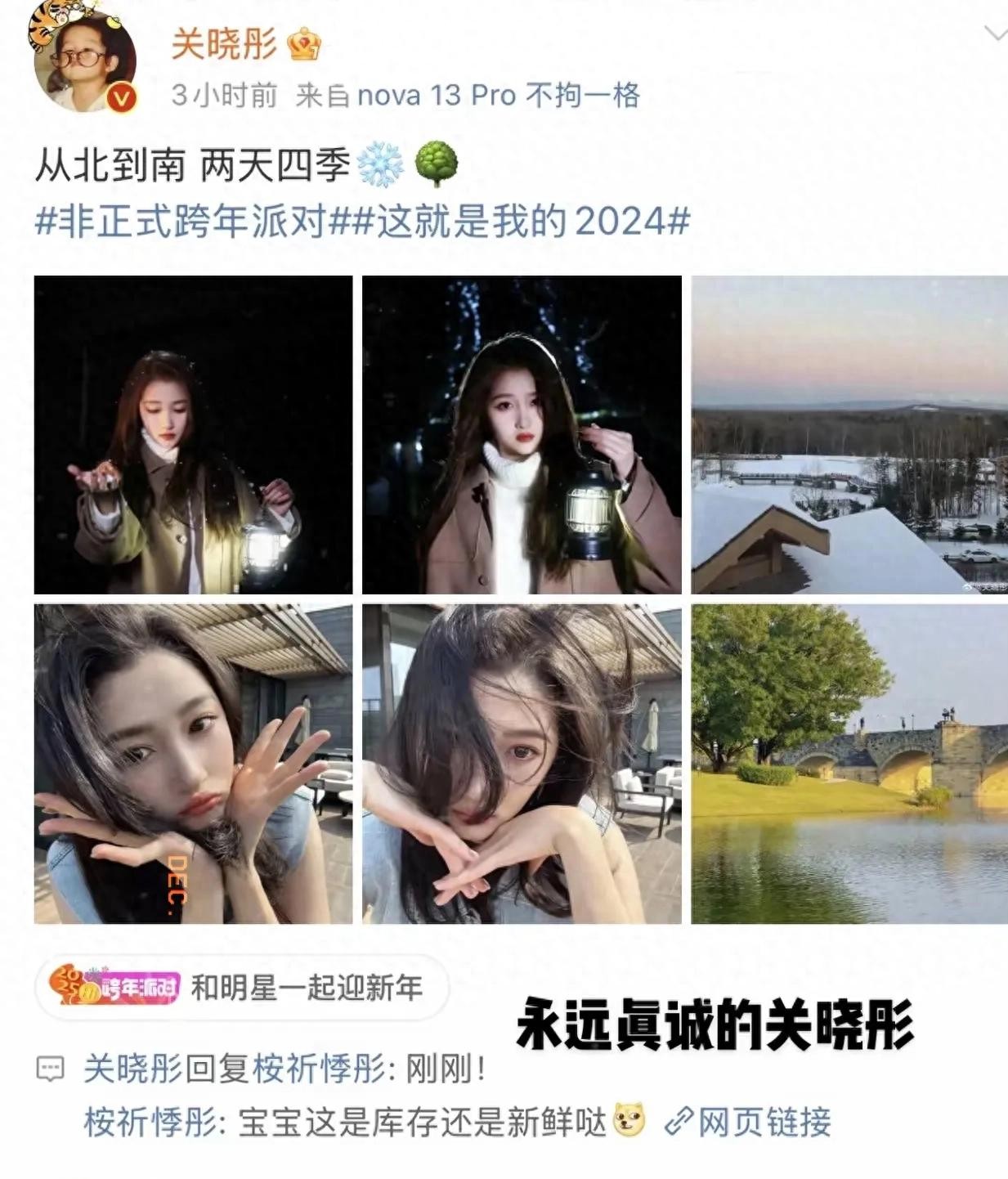View hooded portrait photo with lantern
Image resolution: width=1008 pixels, height=1179 pixels.
coord(522,435)
